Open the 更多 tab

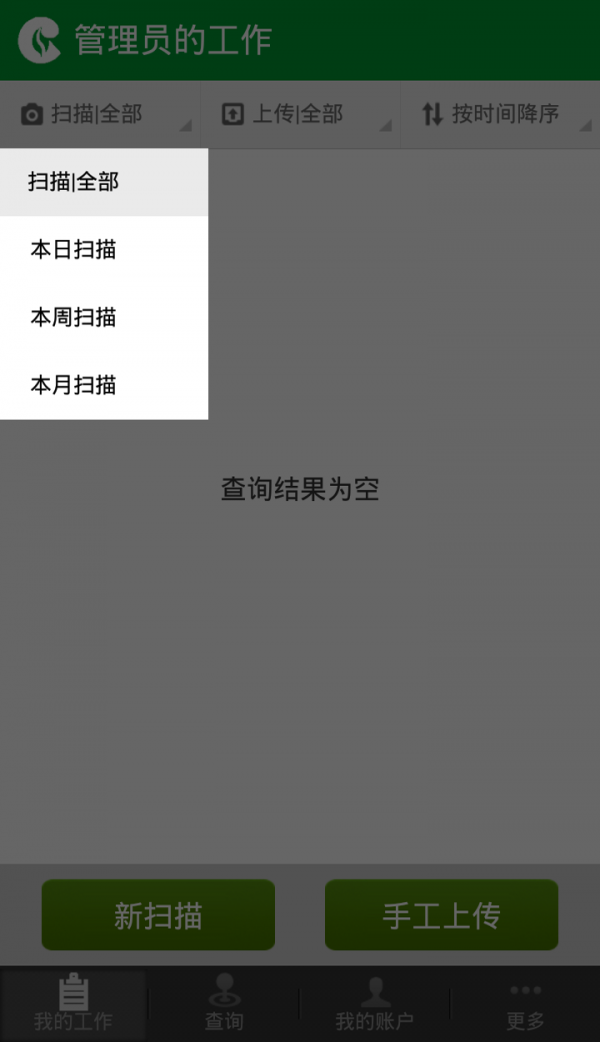(x=526, y=1003)
